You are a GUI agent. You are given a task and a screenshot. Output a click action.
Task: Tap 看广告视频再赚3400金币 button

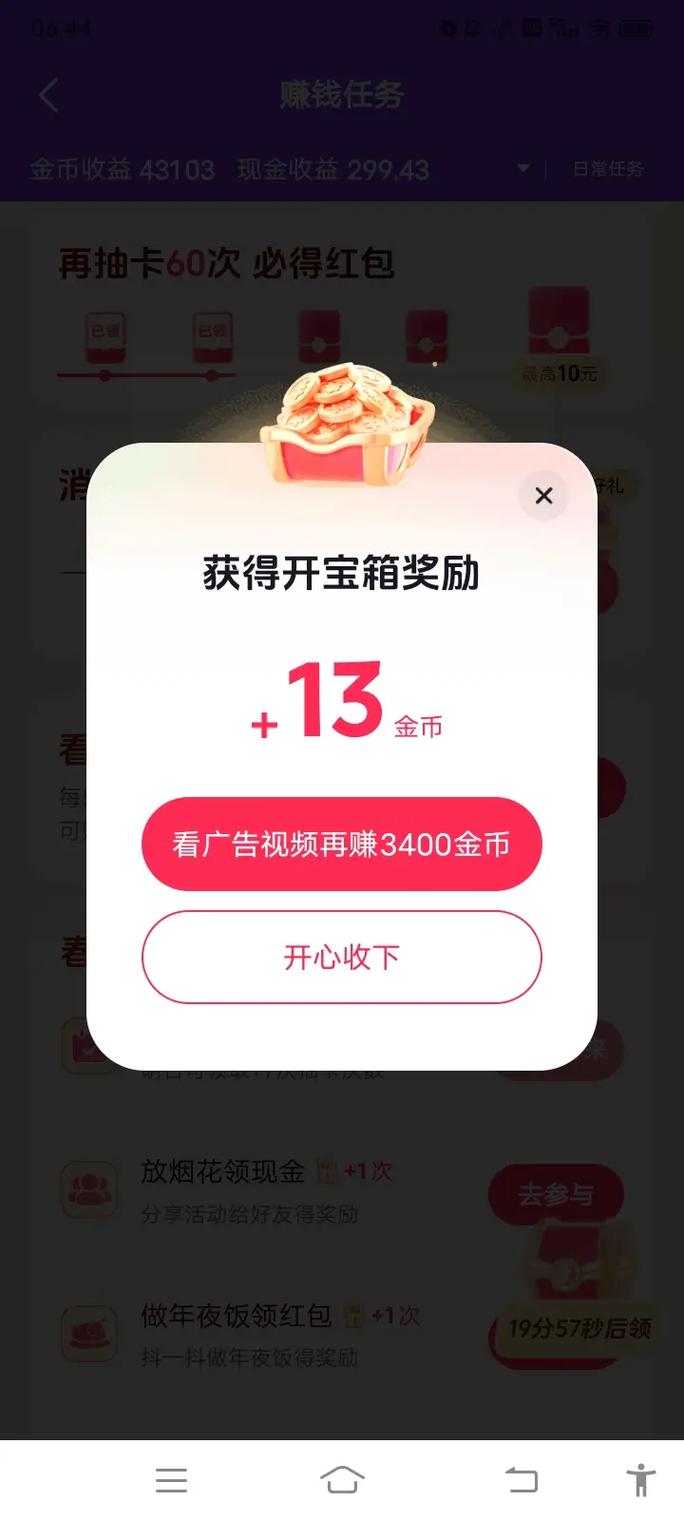342,844
